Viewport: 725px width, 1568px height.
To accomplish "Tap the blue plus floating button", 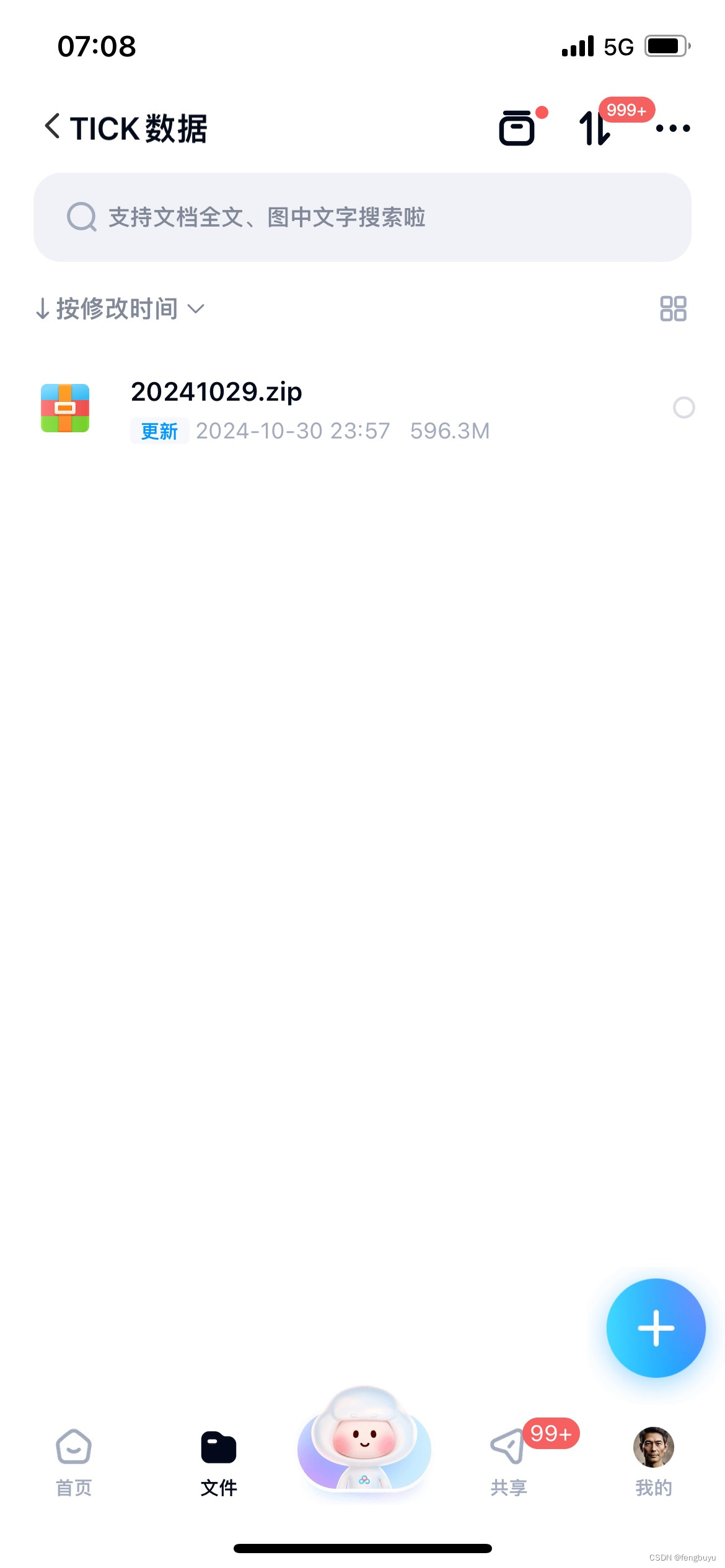I will click(656, 1328).
